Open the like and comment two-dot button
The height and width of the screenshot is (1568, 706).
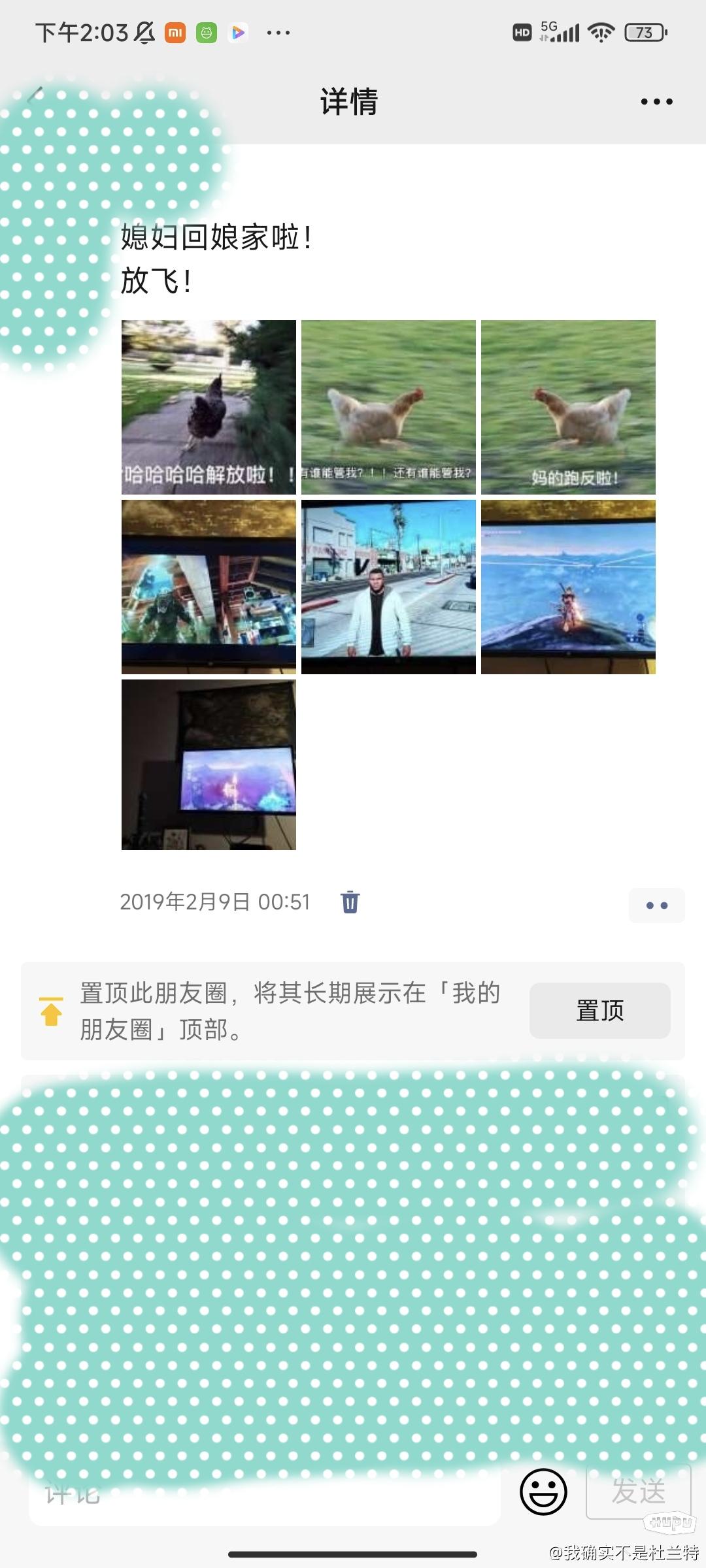[x=656, y=905]
